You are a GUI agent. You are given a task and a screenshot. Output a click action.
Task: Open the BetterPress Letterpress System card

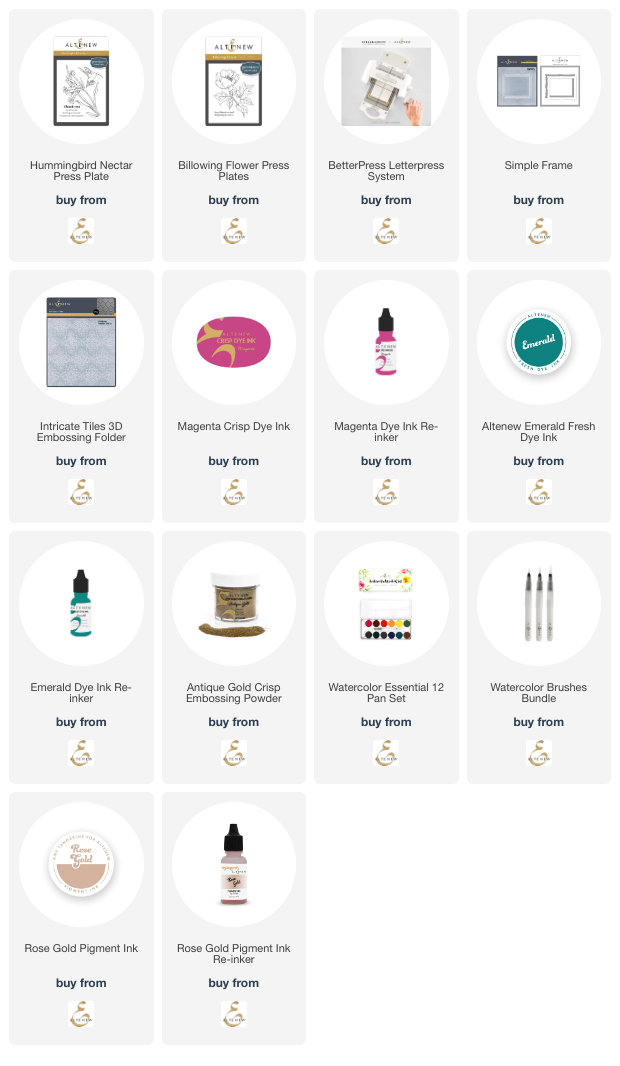point(386,83)
